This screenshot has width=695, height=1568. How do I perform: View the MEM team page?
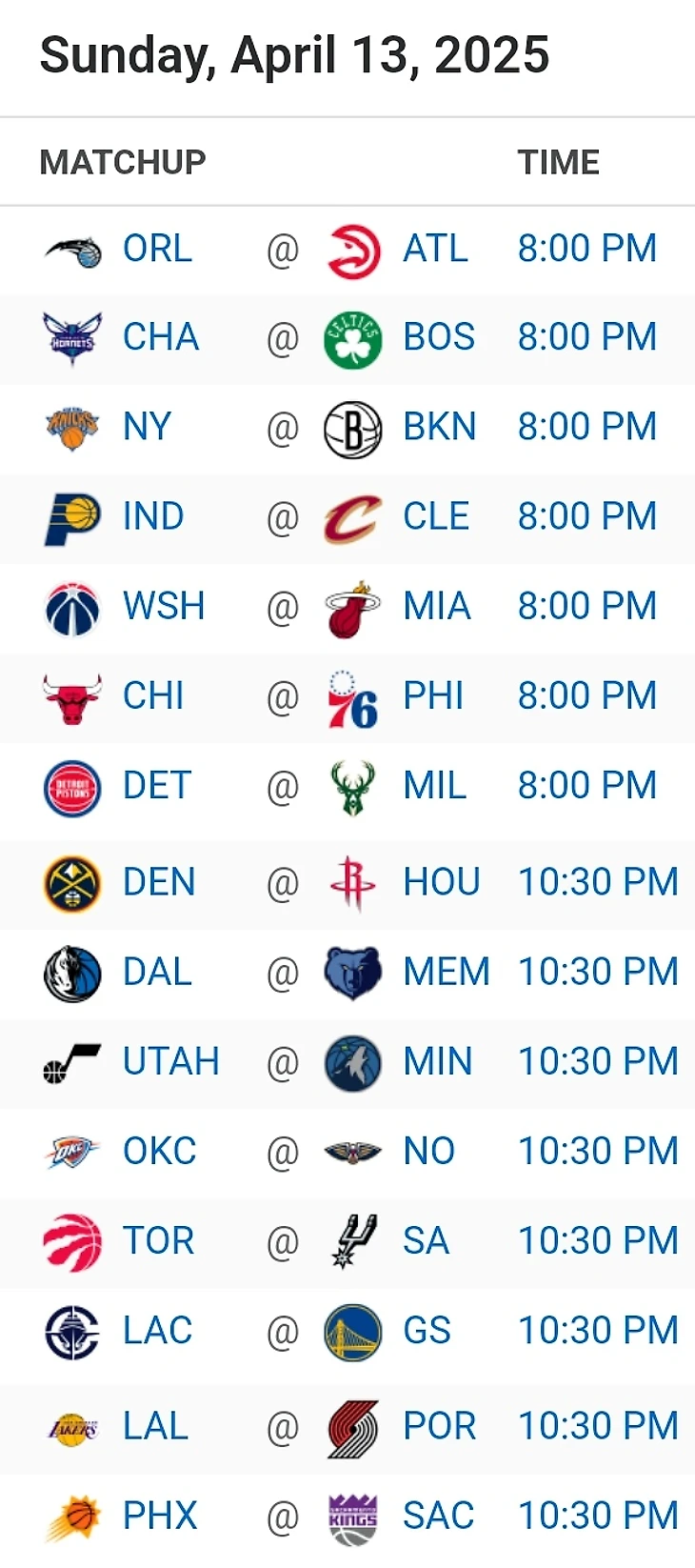coord(446,972)
